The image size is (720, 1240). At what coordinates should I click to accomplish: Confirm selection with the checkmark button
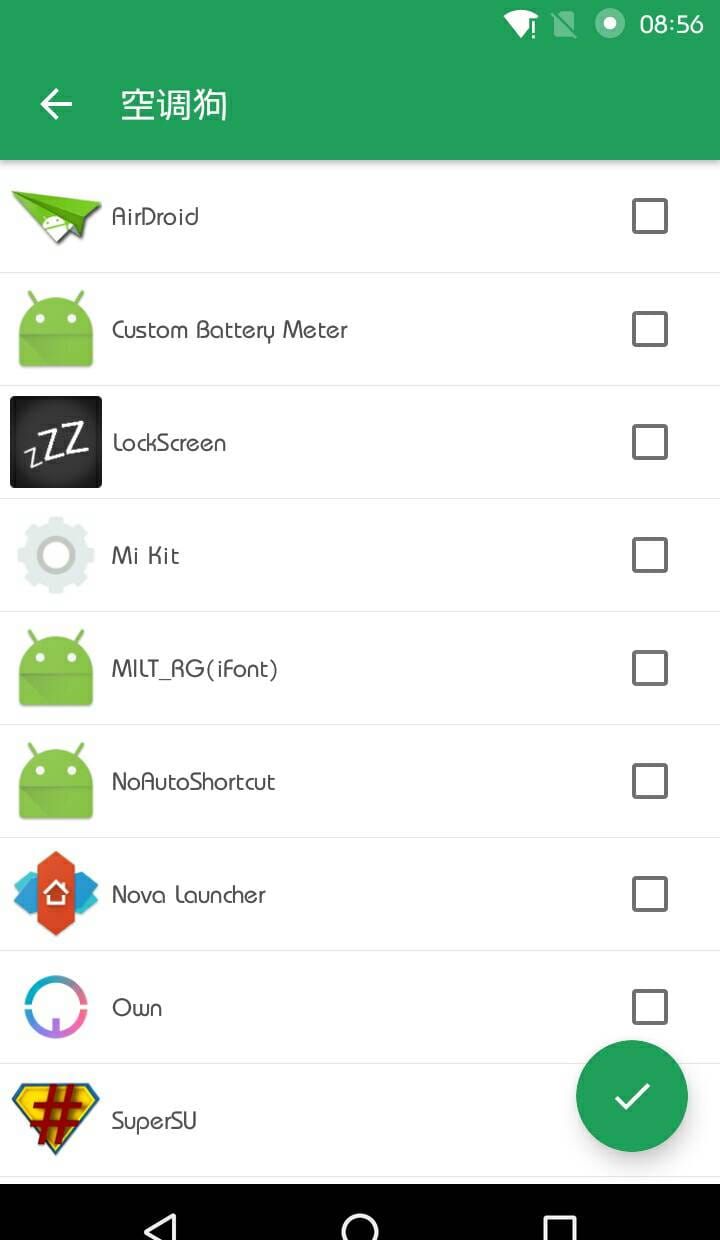[x=631, y=1096]
